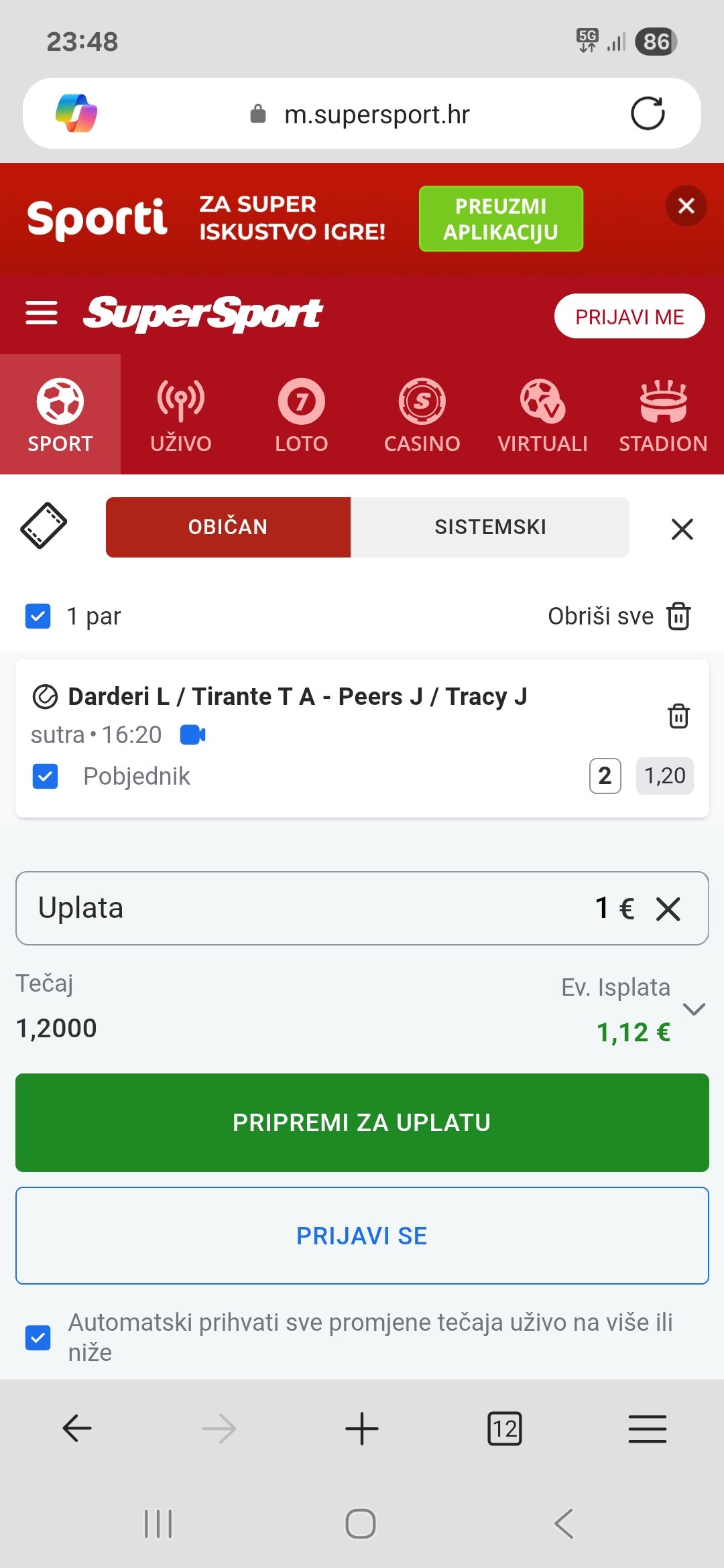Dismiss the Sporti app download banner
This screenshot has width=724, height=1568.
click(686, 206)
